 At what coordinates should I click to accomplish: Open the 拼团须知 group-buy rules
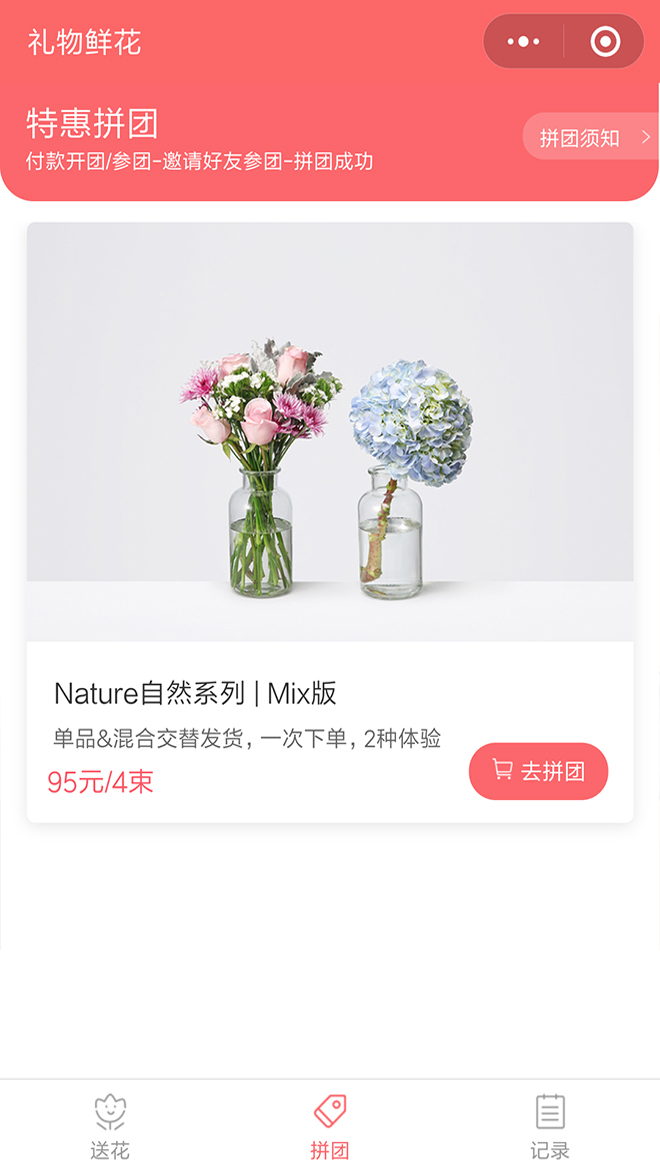point(588,138)
